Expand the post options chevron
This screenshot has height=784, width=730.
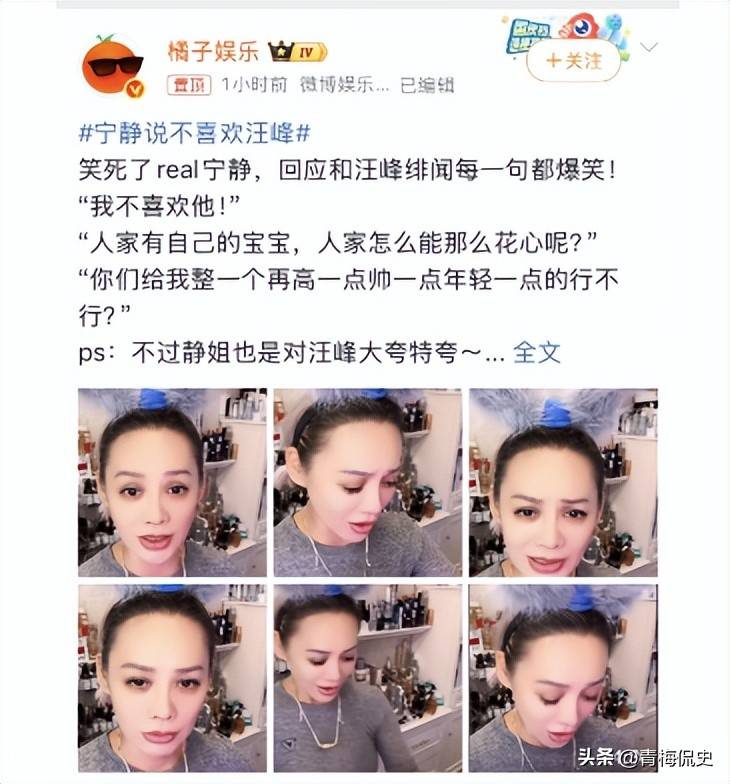pyautogui.click(x=649, y=47)
